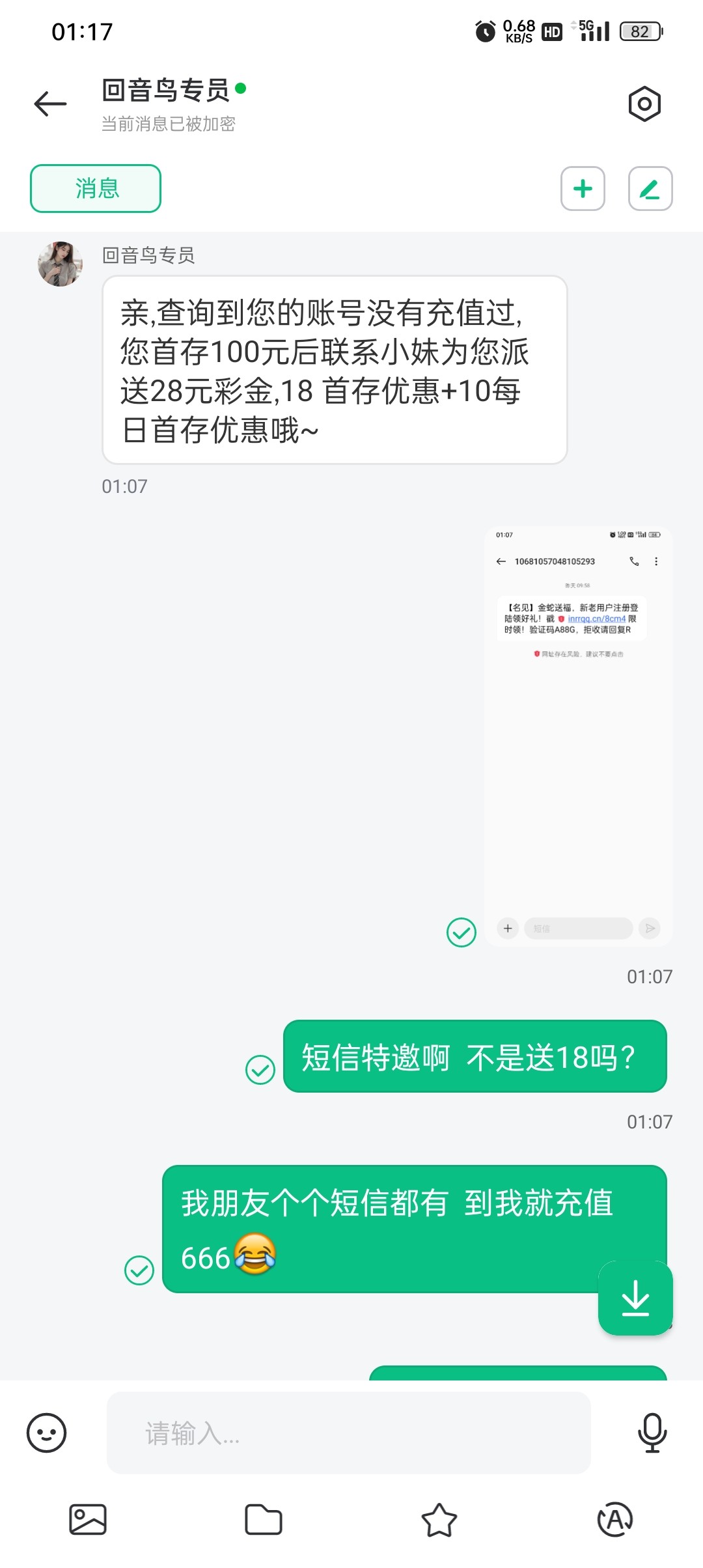Image resolution: width=703 pixels, height=1568 pixels.
Task: Focus the 请输入 message field
Action: [348, 1433]
